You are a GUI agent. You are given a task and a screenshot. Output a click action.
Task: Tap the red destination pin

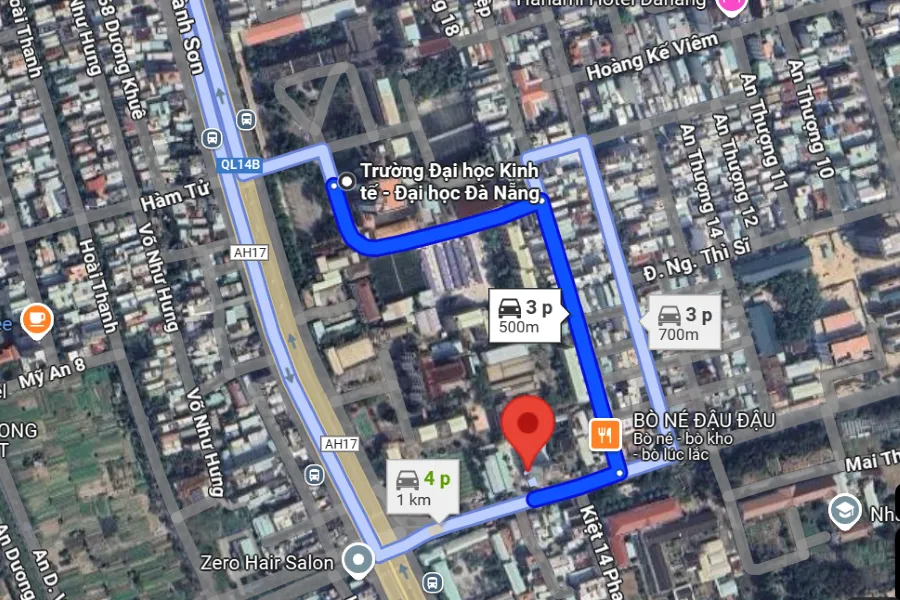click(x=528, y=426)
